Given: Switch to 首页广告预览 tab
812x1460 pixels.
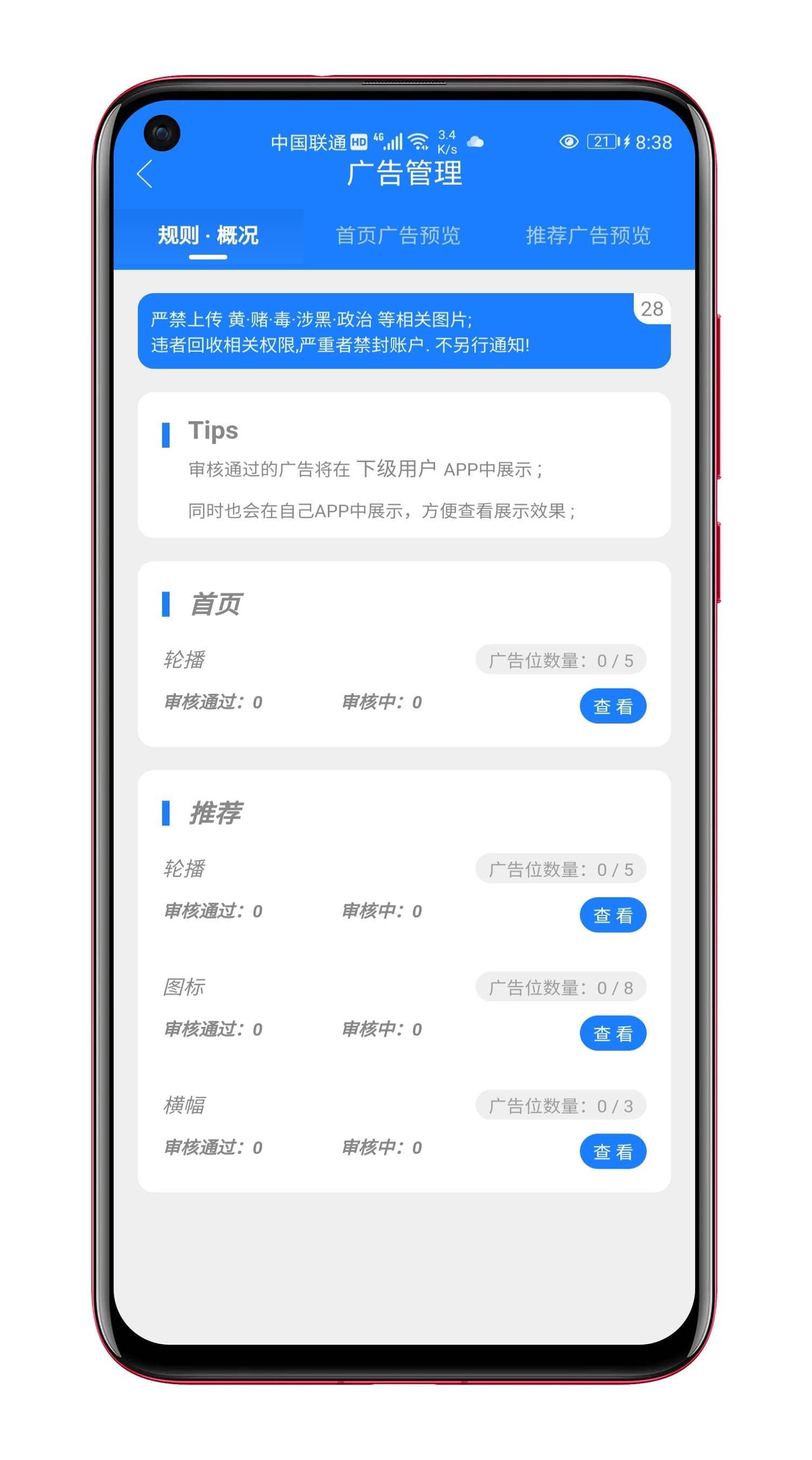Looking at the screenshot, I should [x=398, y=235].
